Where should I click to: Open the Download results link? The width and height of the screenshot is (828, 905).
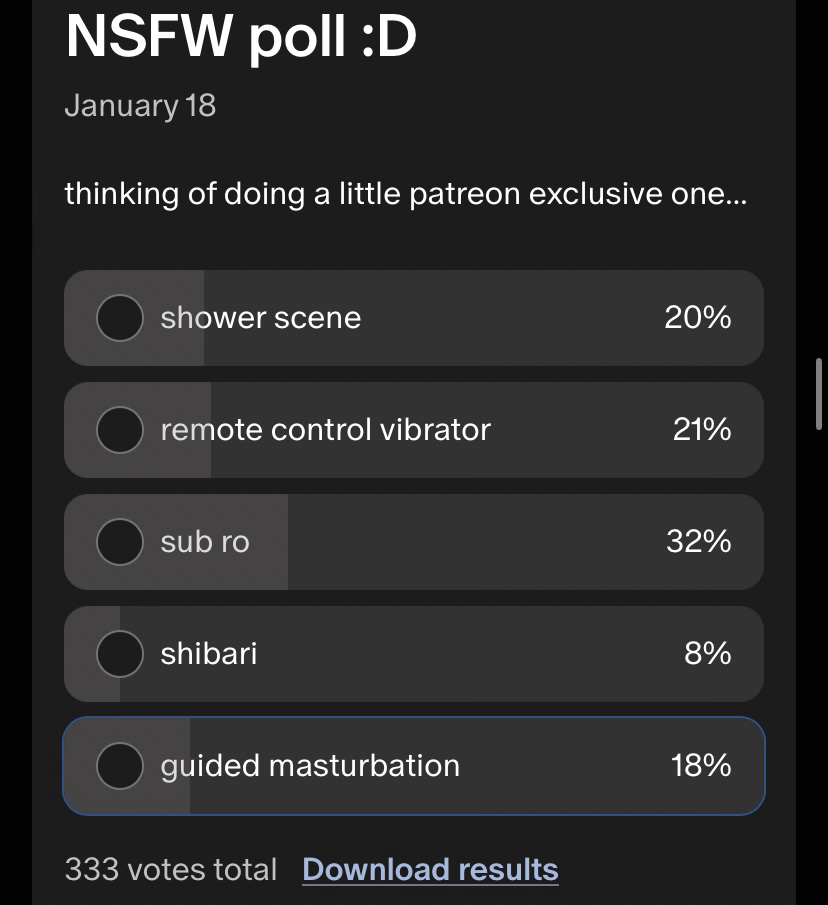pos(430,869)
